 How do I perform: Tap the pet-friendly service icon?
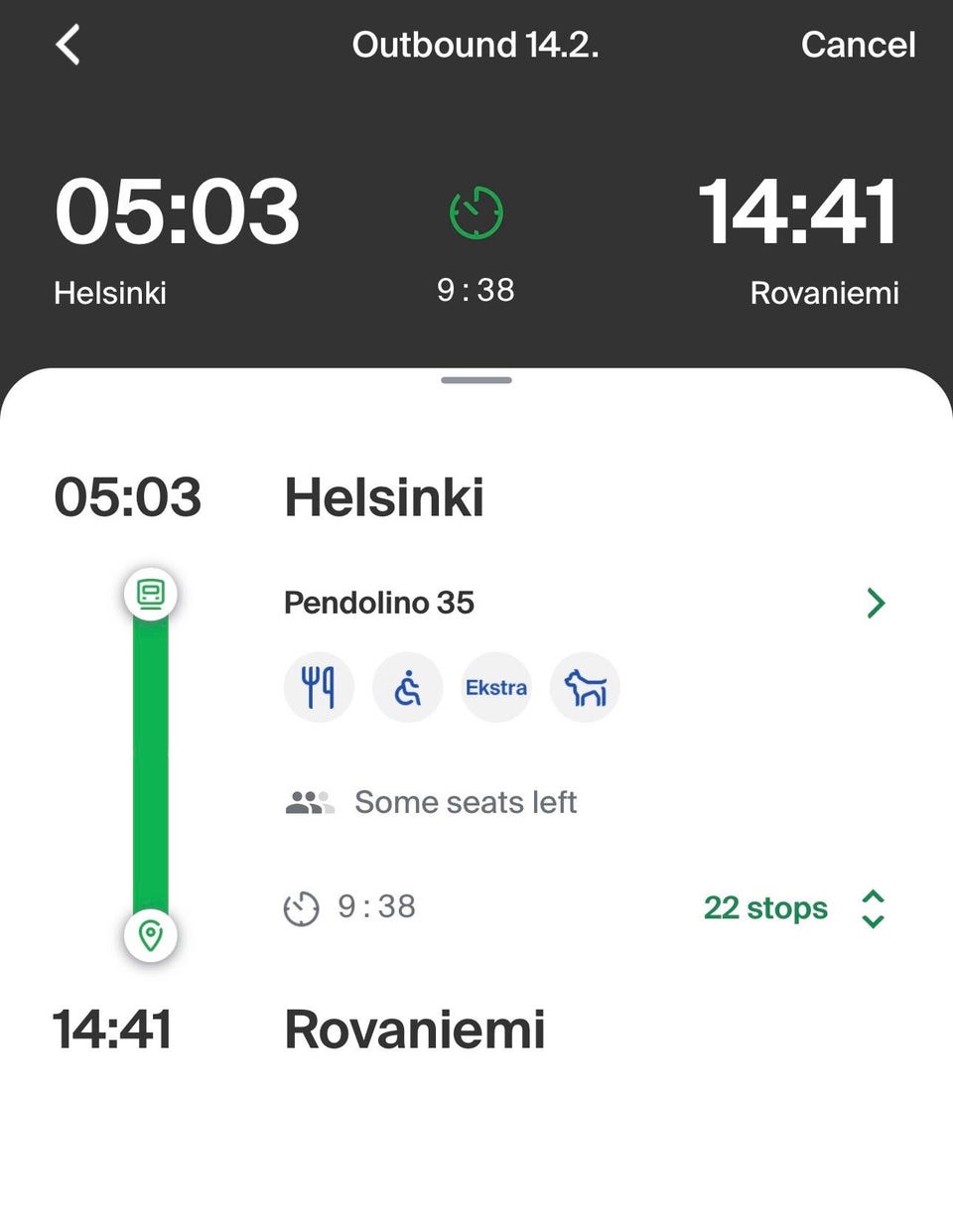tap(585, 688)
